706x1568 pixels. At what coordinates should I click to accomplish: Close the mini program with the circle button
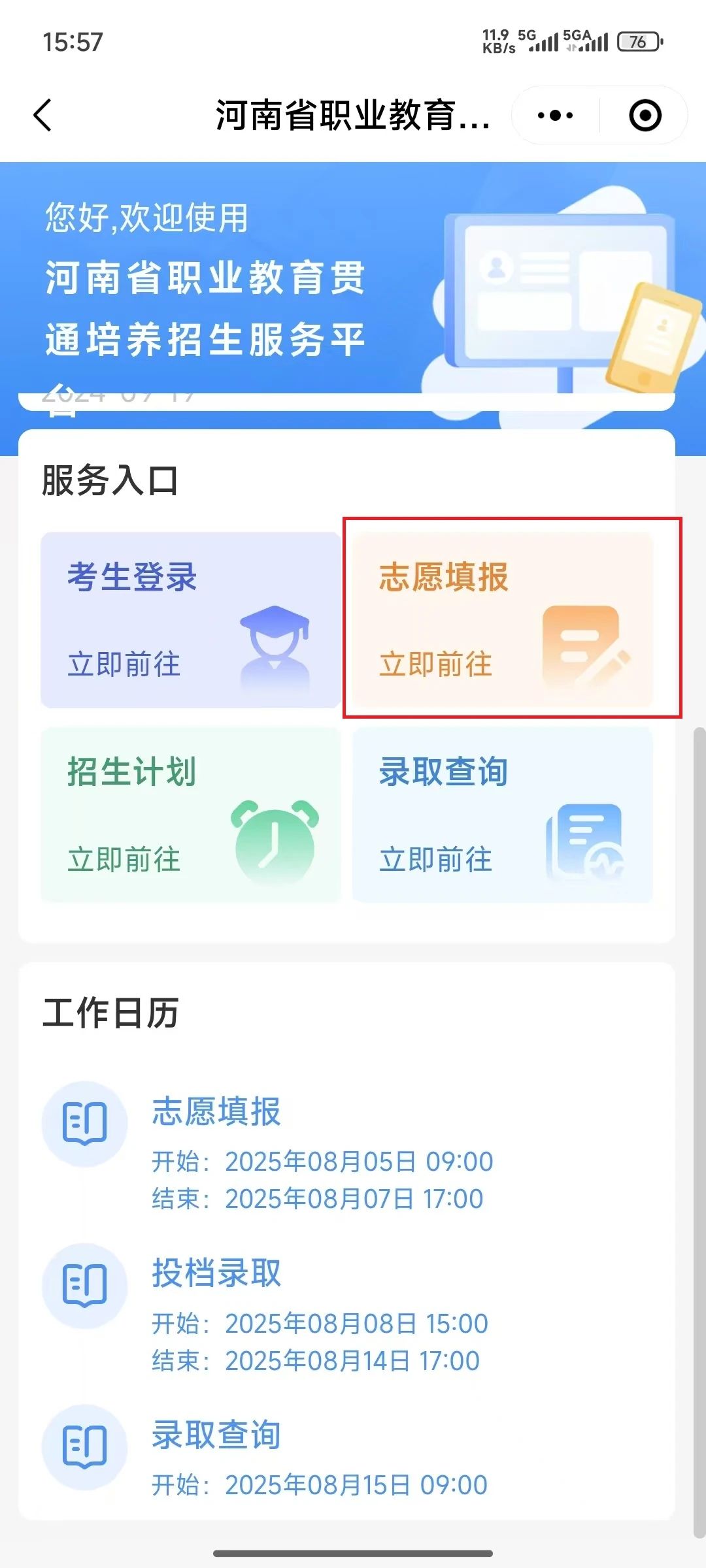click(x=645, y=116)
